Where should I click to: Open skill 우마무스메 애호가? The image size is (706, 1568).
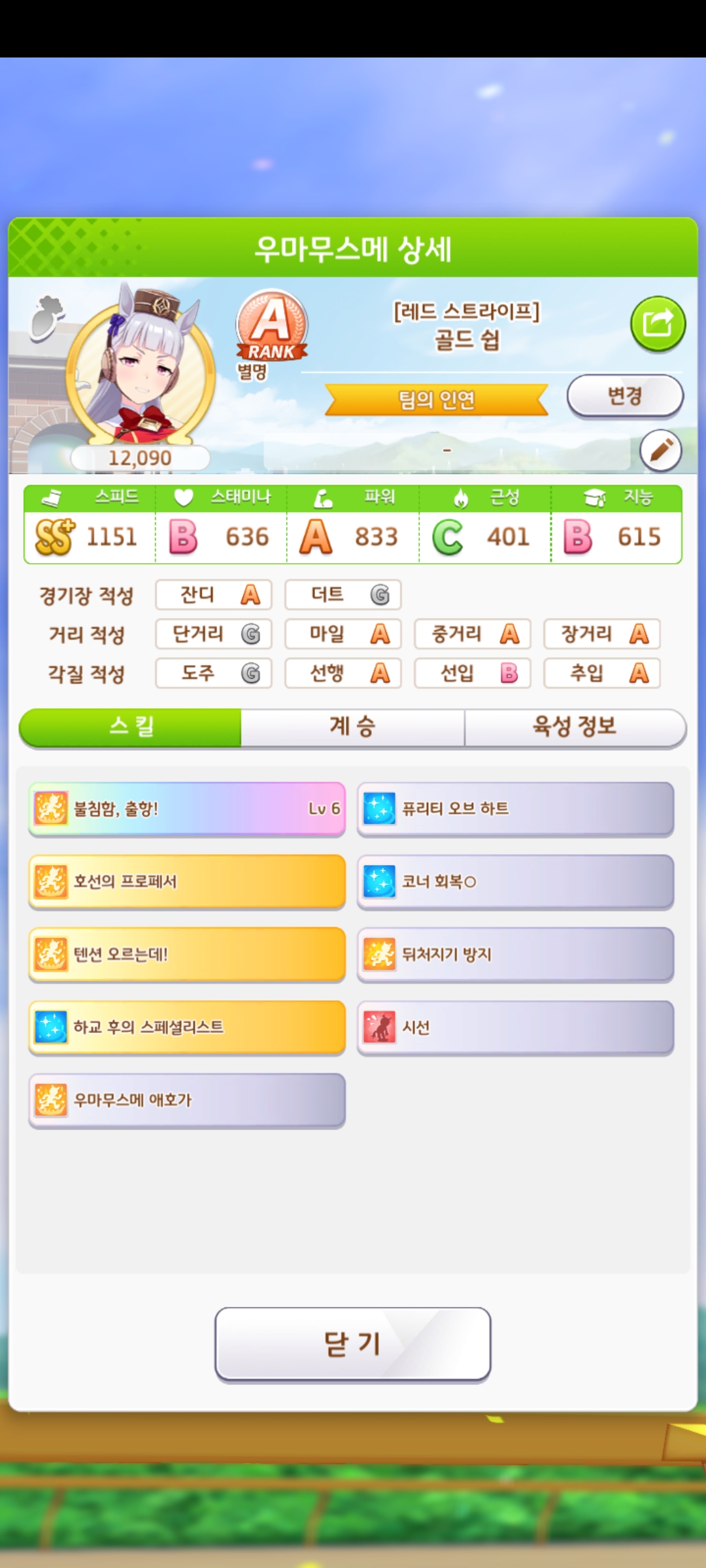coord(187,1100)
